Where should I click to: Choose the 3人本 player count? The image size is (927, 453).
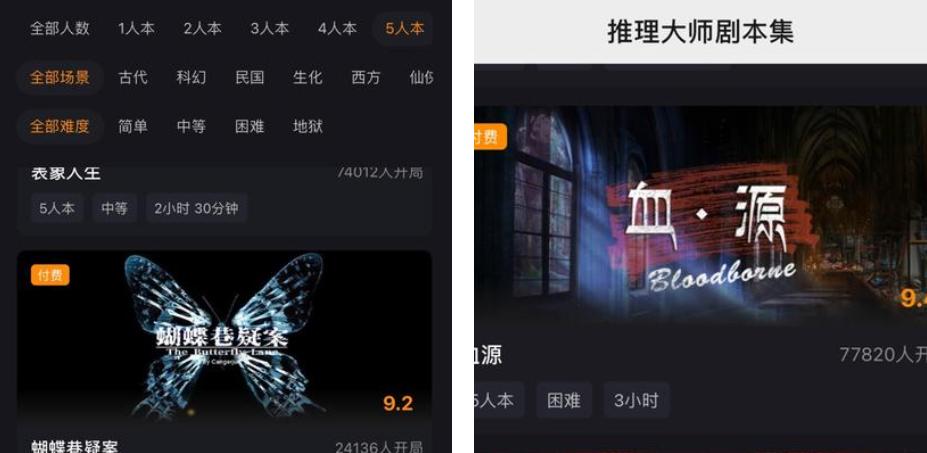[270, 28]
